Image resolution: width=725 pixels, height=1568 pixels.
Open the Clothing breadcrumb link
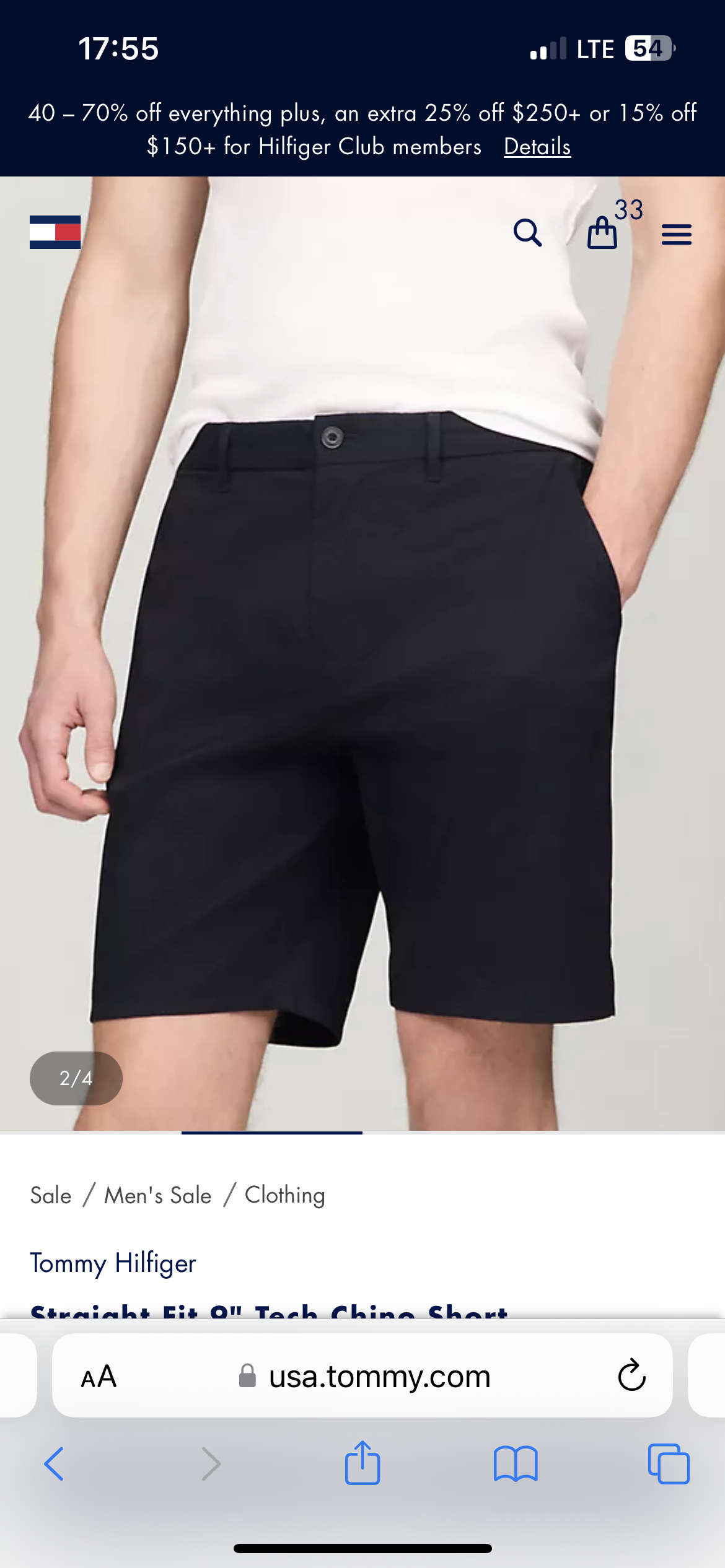(284, 1195)
